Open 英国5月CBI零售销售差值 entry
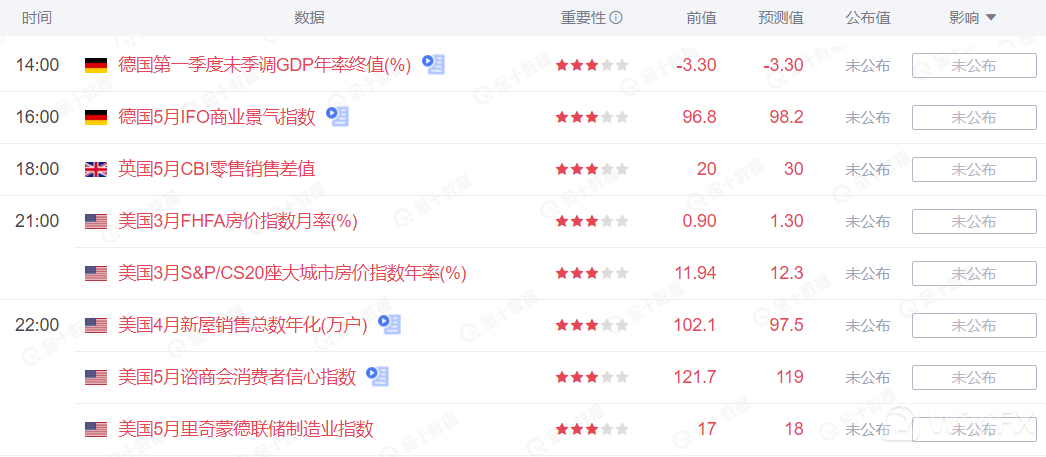The width and height of the screenshot is (1046, 457). (x=216, y=169)
